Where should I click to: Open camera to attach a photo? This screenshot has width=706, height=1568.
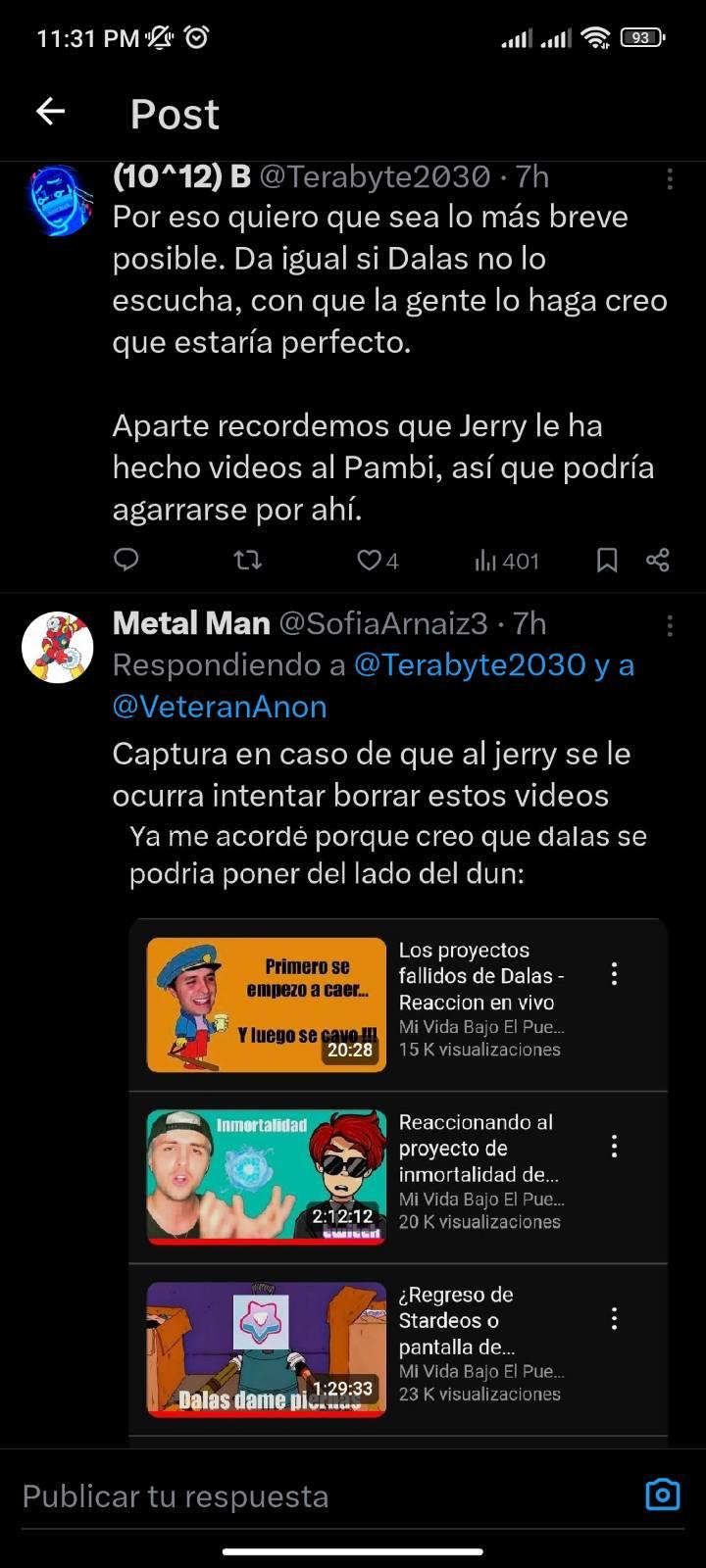tap(663, 1494)
